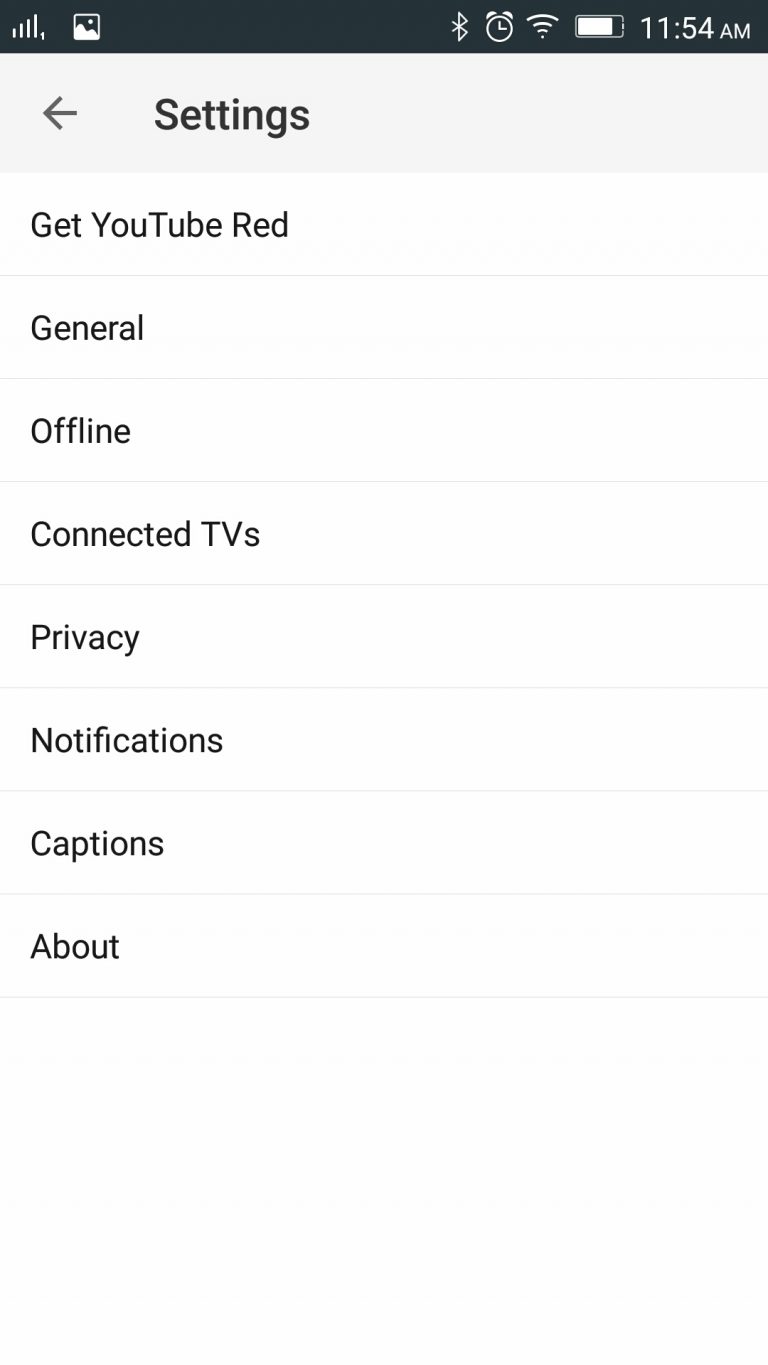768x1365 pixels.
Task: Open General settings
Action: click(384, 328)
